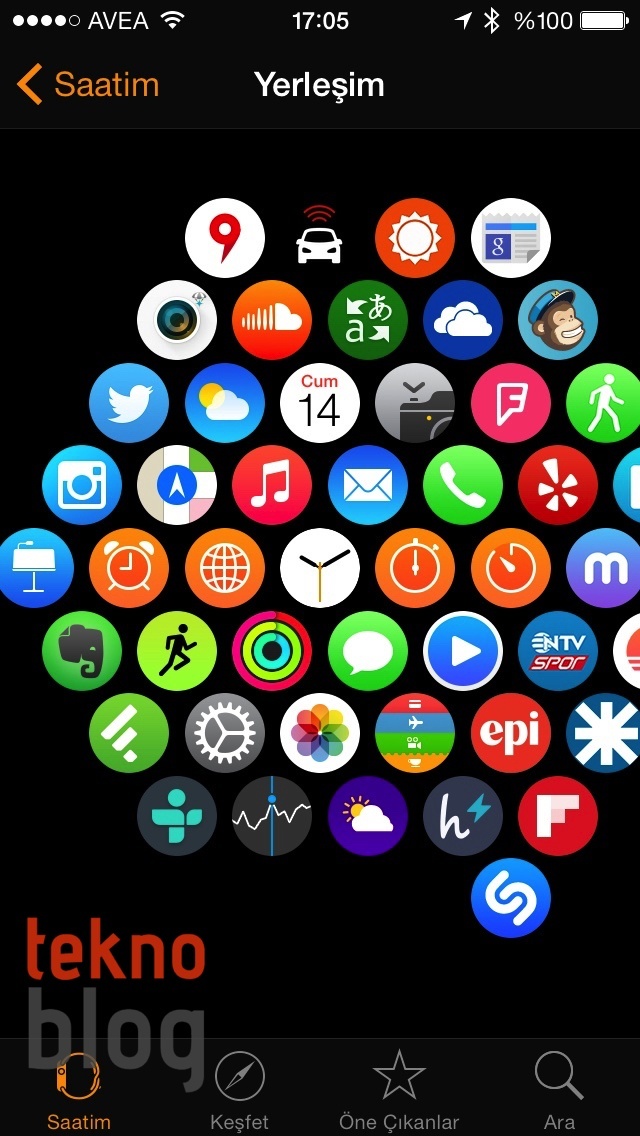Viewport: 640px width, 1136px height.
Task: Tap the Mail envelope icon
Action: (x=368, y=485)
